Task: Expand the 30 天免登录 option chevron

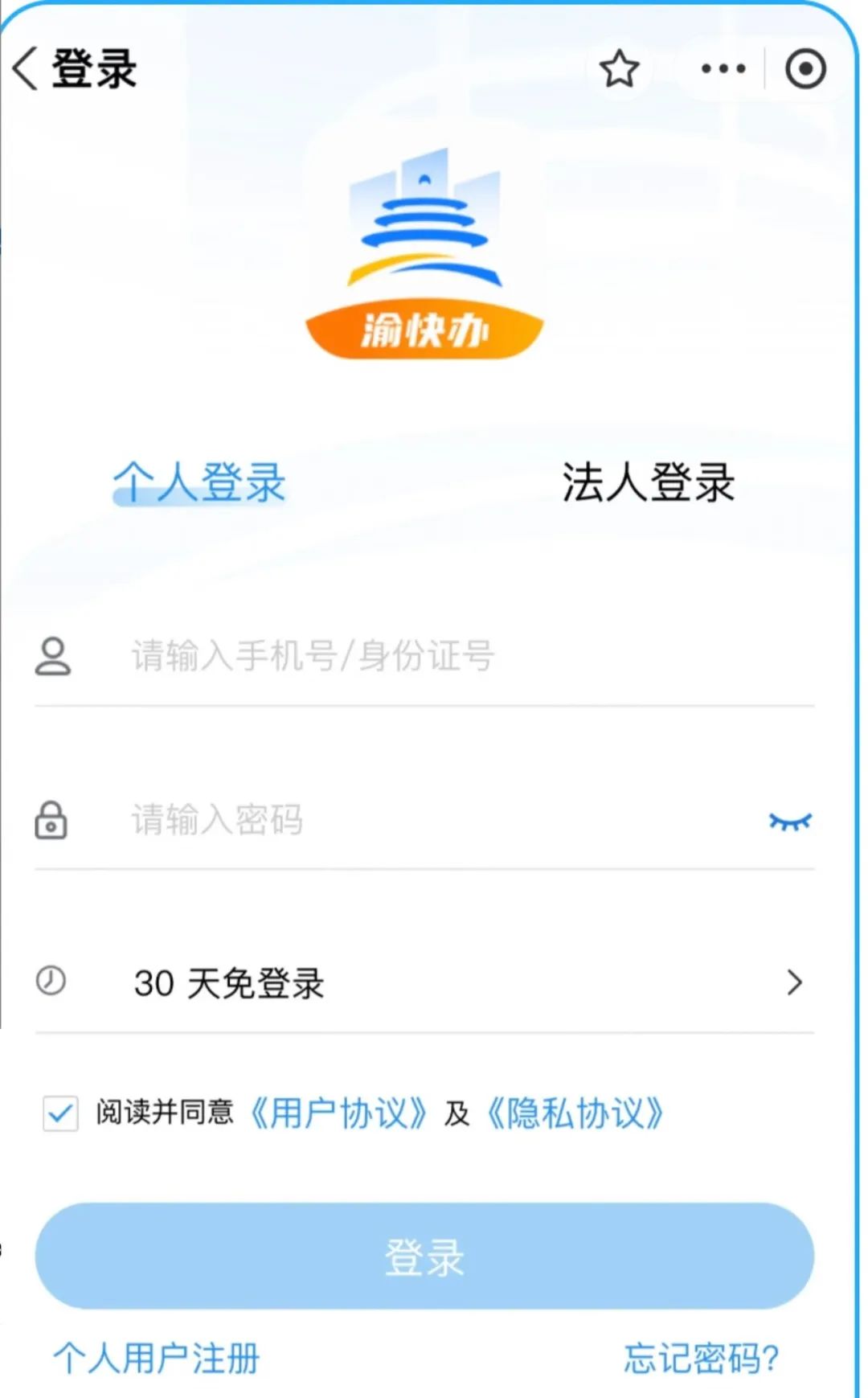Action: 796,981
